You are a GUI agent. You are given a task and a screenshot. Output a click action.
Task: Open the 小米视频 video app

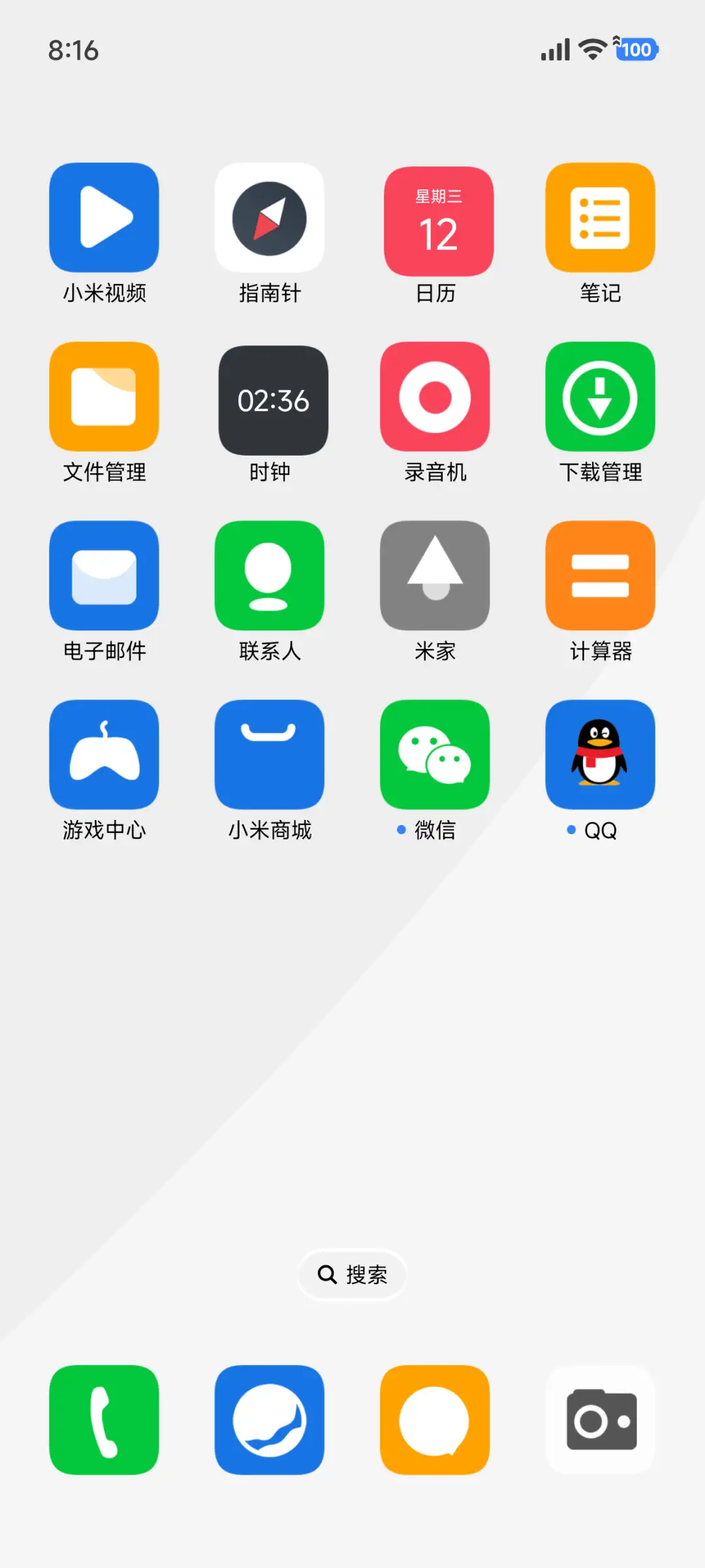point(104,218)
